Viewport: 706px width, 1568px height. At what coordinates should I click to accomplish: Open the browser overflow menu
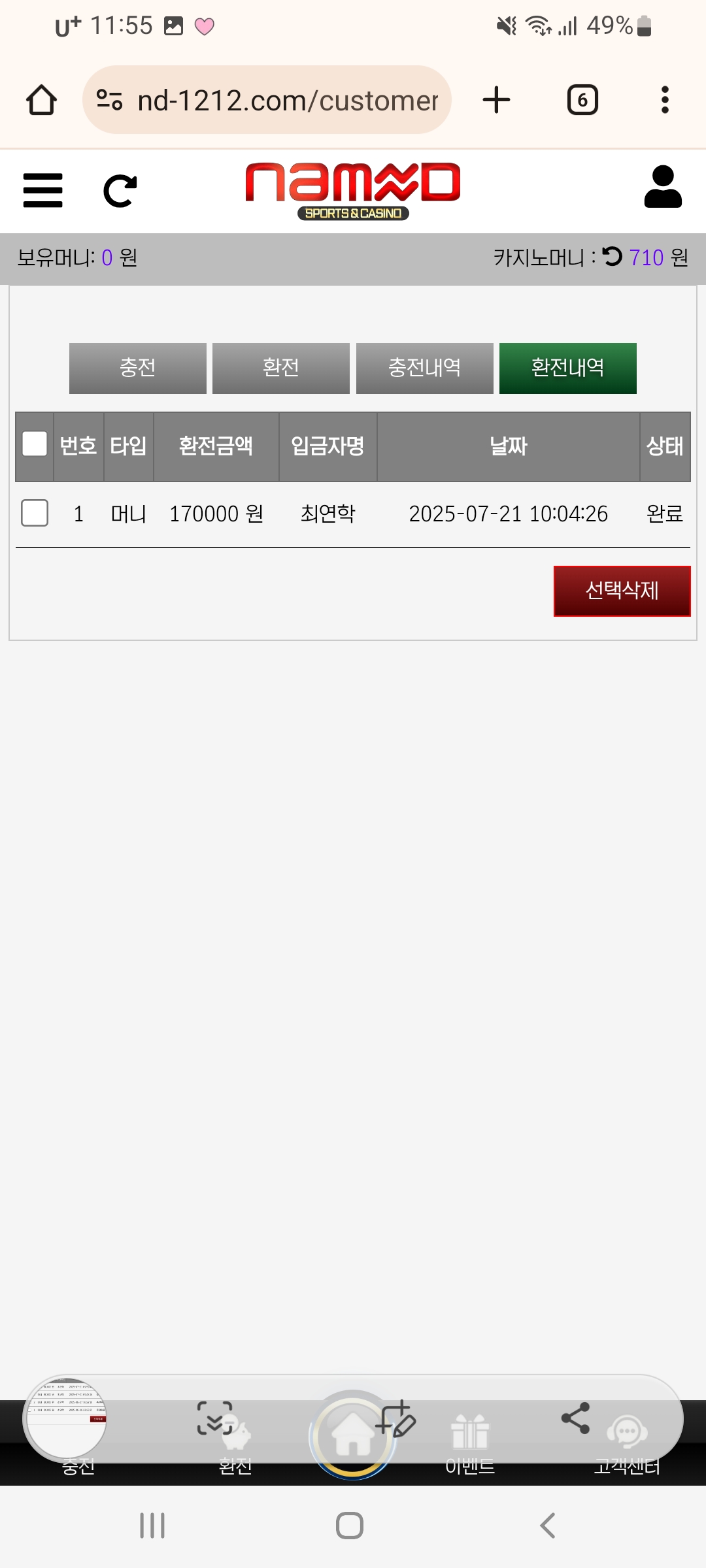tap(665, 100)
